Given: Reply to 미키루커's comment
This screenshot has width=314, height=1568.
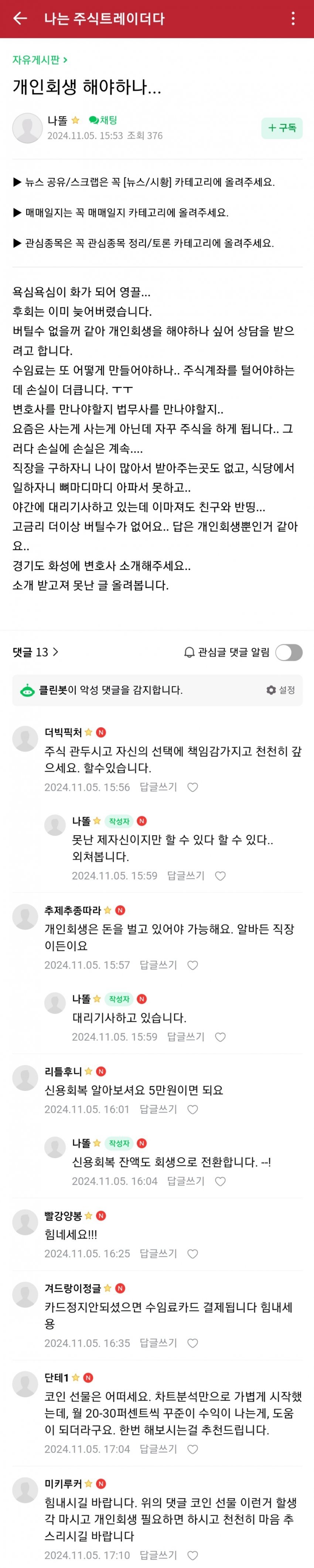Looking at the screenshot, I should point(158,1555).
